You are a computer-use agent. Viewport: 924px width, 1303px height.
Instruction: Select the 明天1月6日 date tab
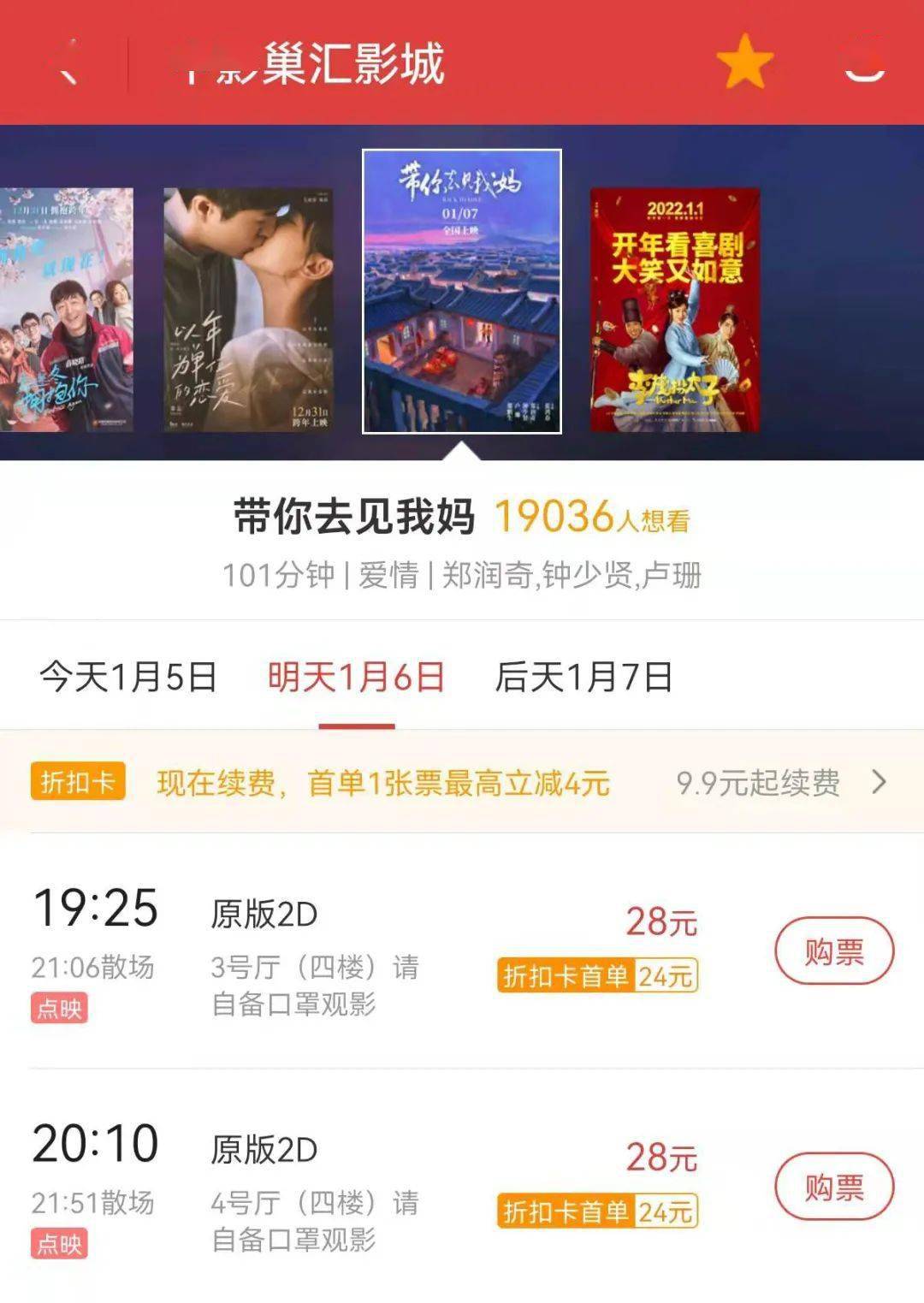(357, 678)
